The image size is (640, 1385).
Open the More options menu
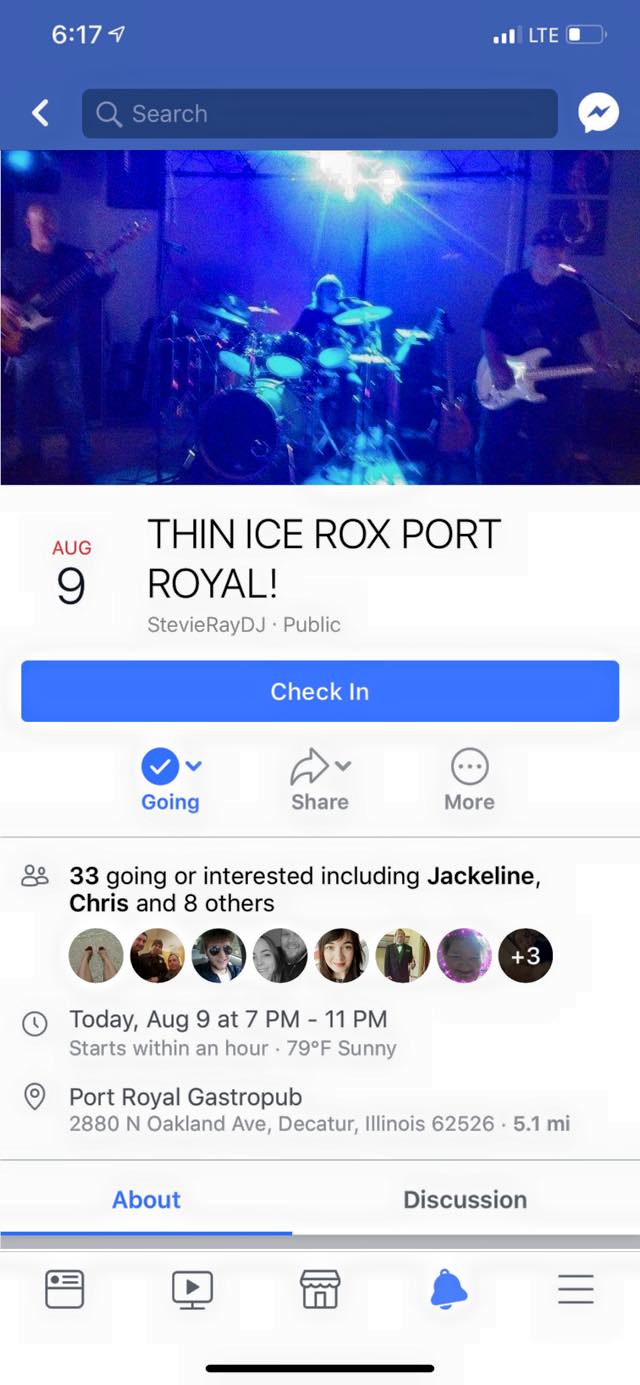click(469, 781)
